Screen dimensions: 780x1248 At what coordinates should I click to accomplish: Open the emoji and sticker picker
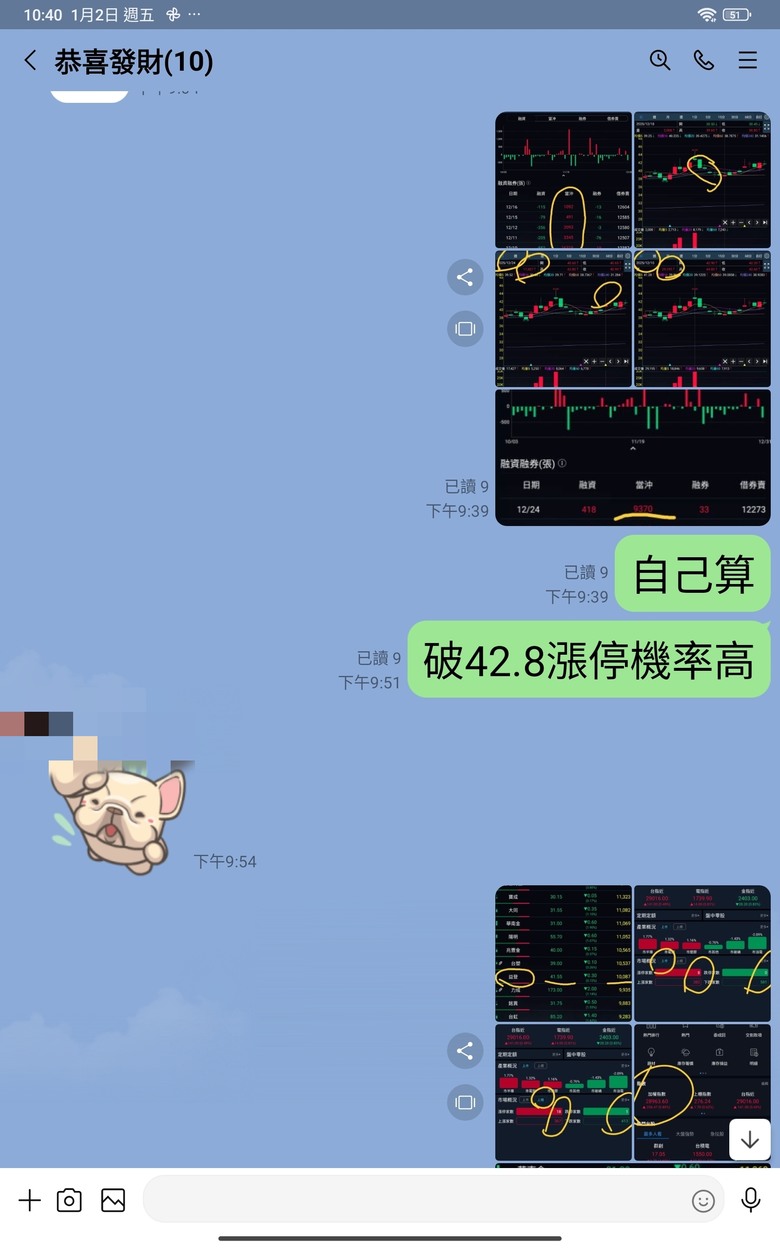(704, 1200)
